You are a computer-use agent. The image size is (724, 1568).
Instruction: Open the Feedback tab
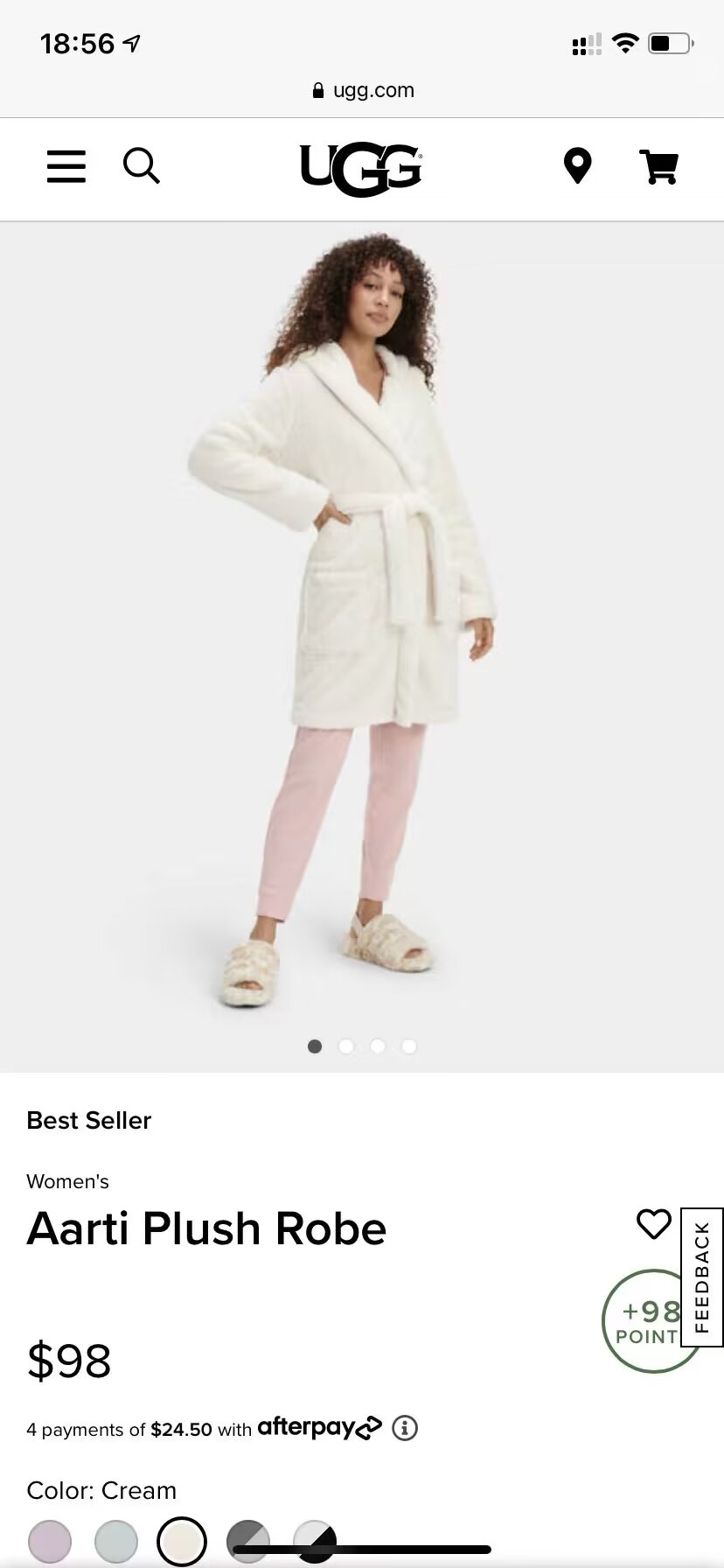[x=701, y=1277]
